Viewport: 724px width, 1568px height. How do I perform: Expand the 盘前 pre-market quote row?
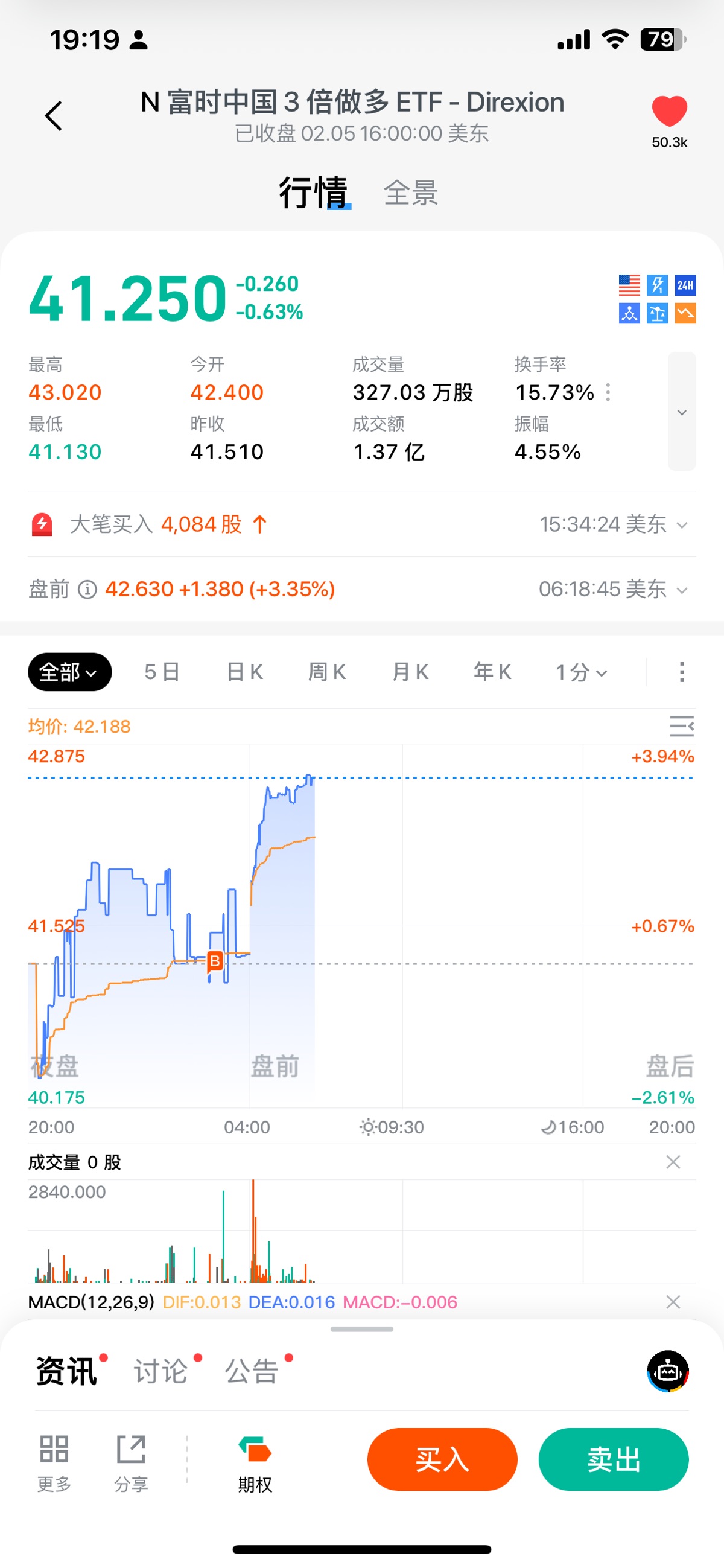[682, 590]
